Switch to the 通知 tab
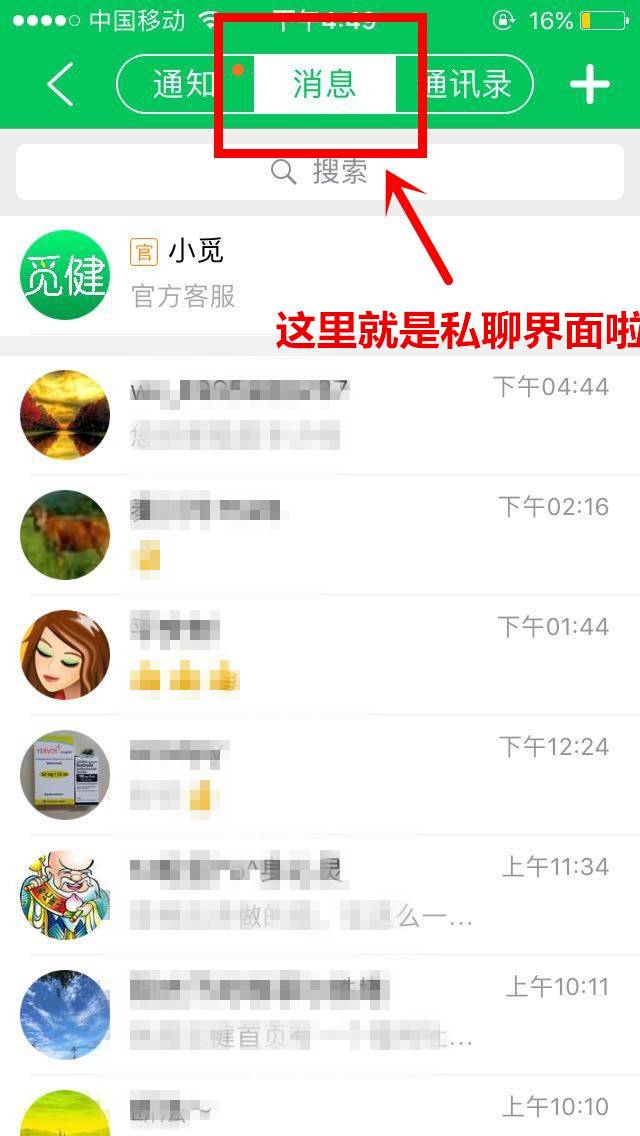 point(185,85)
